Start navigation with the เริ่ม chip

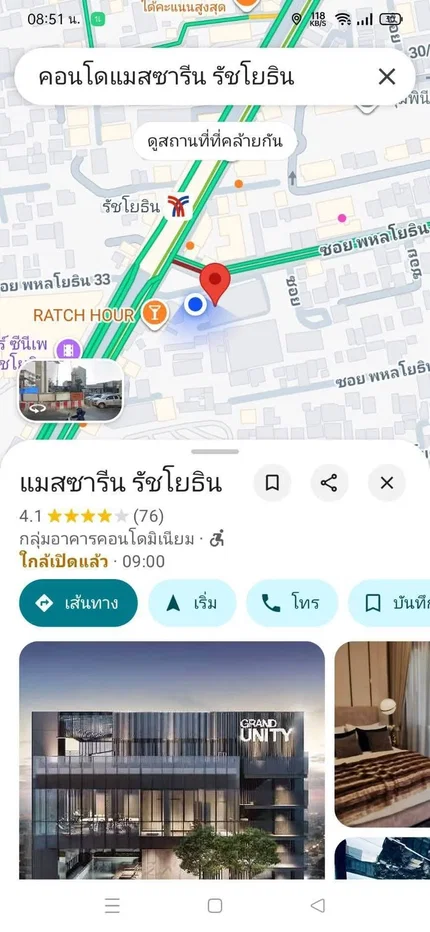pos(192,603)
